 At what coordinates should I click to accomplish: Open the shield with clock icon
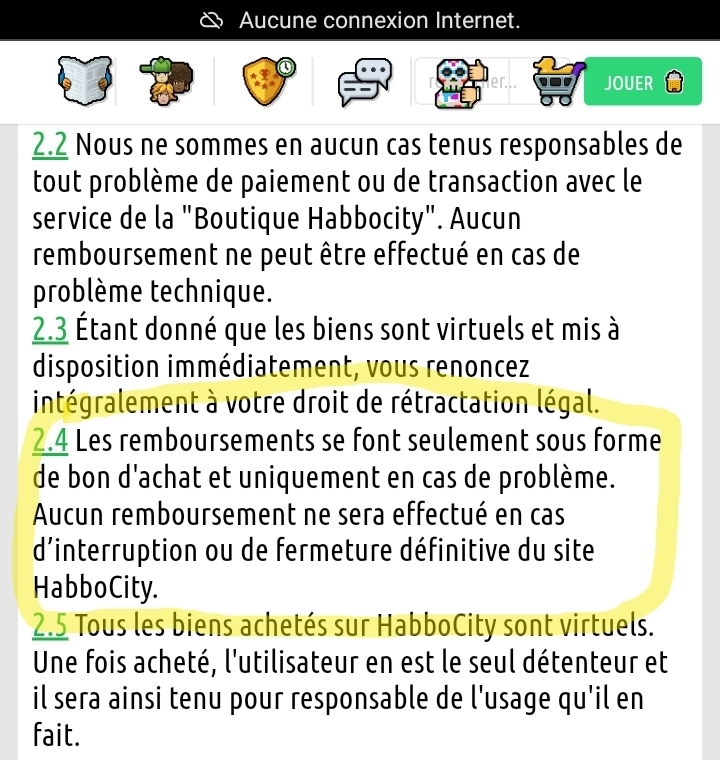point(270,83)
